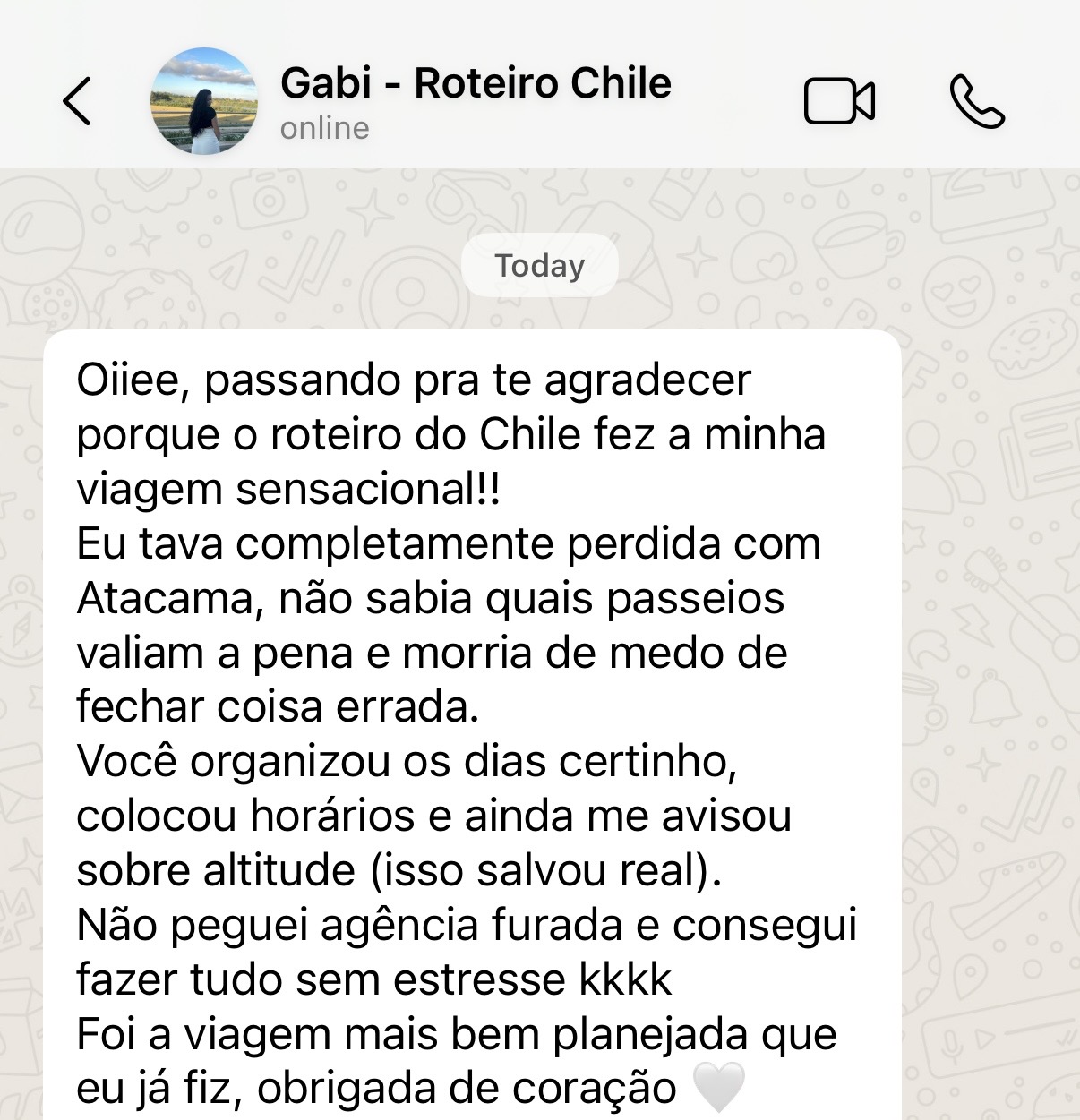Start a voice call with Gabi
The height and width of the screenshot is (1120, 1080).
point(976,101)
